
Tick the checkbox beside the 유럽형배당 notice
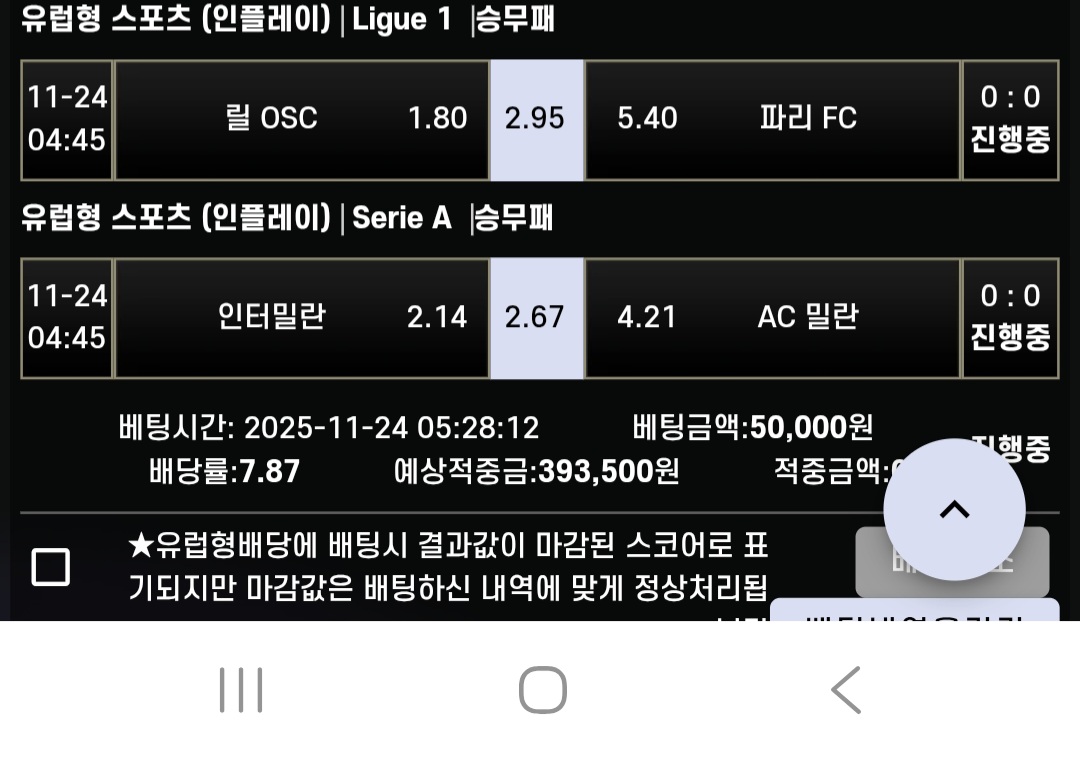tap(51, 567)
